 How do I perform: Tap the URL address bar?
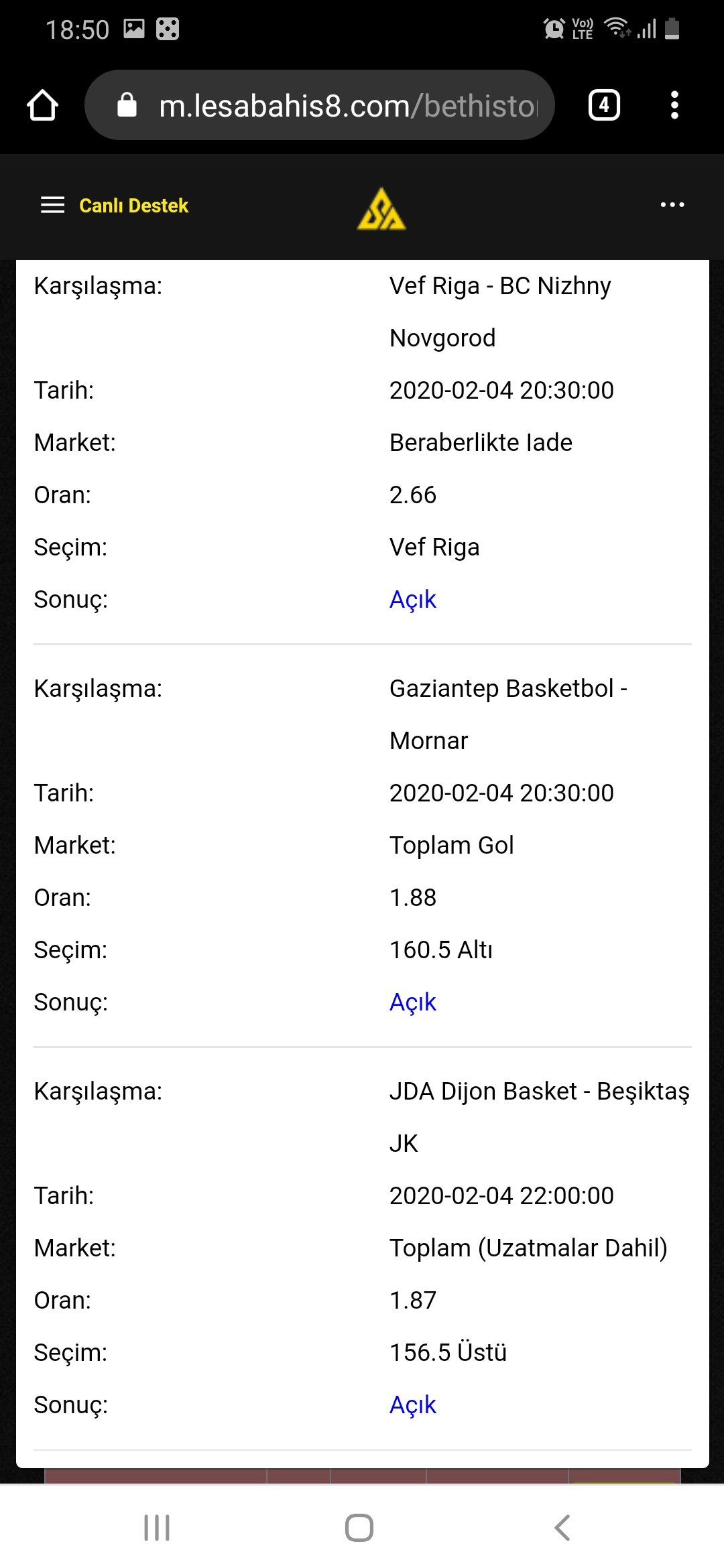320,105
